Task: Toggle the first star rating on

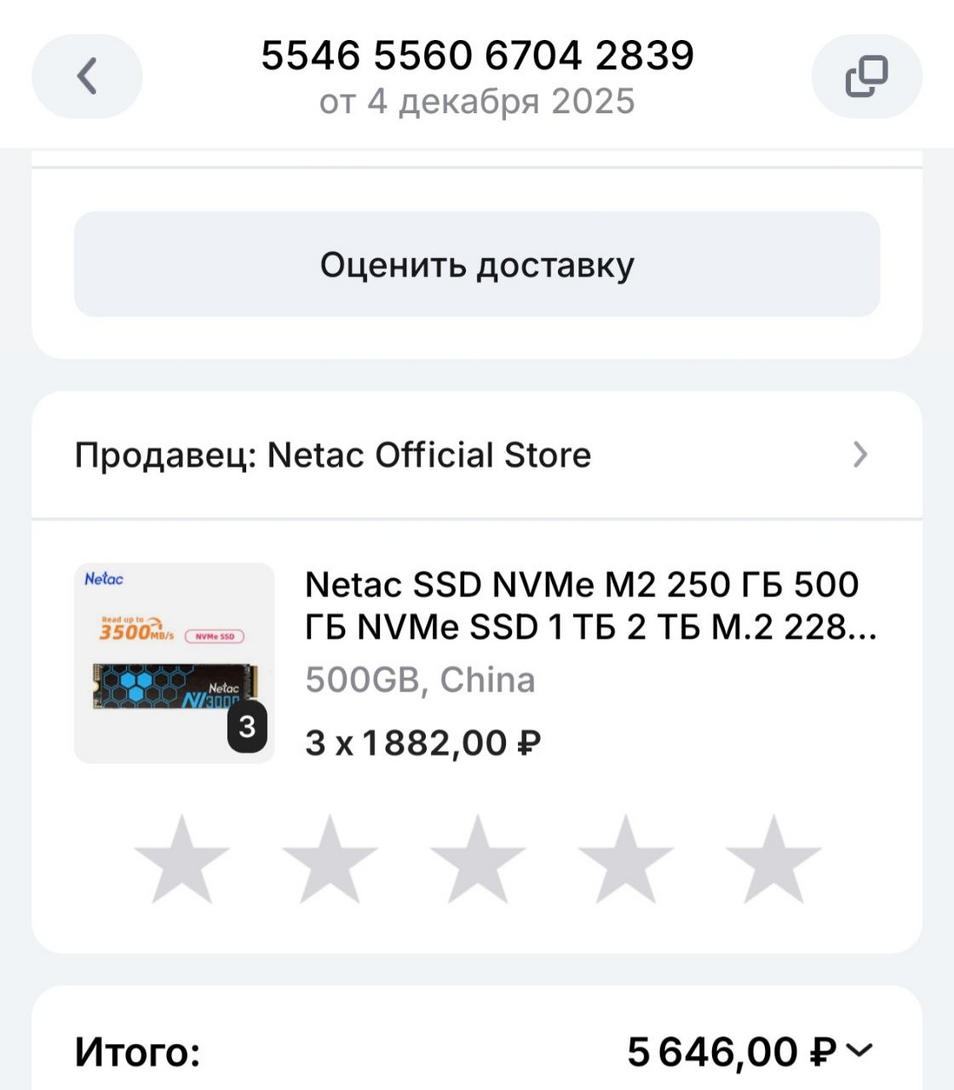Action: point(184,858)
